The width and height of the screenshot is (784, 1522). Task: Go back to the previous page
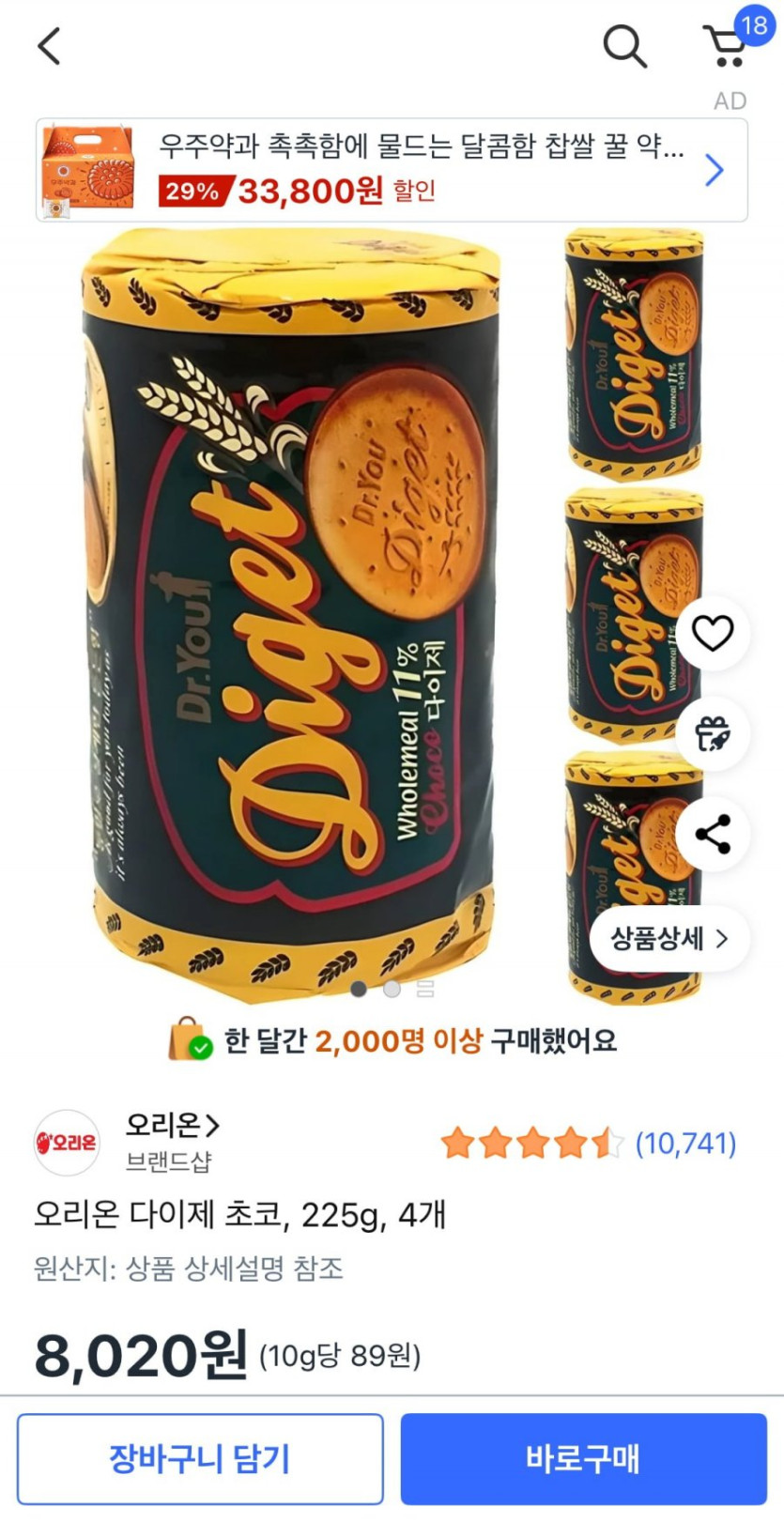point(49,45)
